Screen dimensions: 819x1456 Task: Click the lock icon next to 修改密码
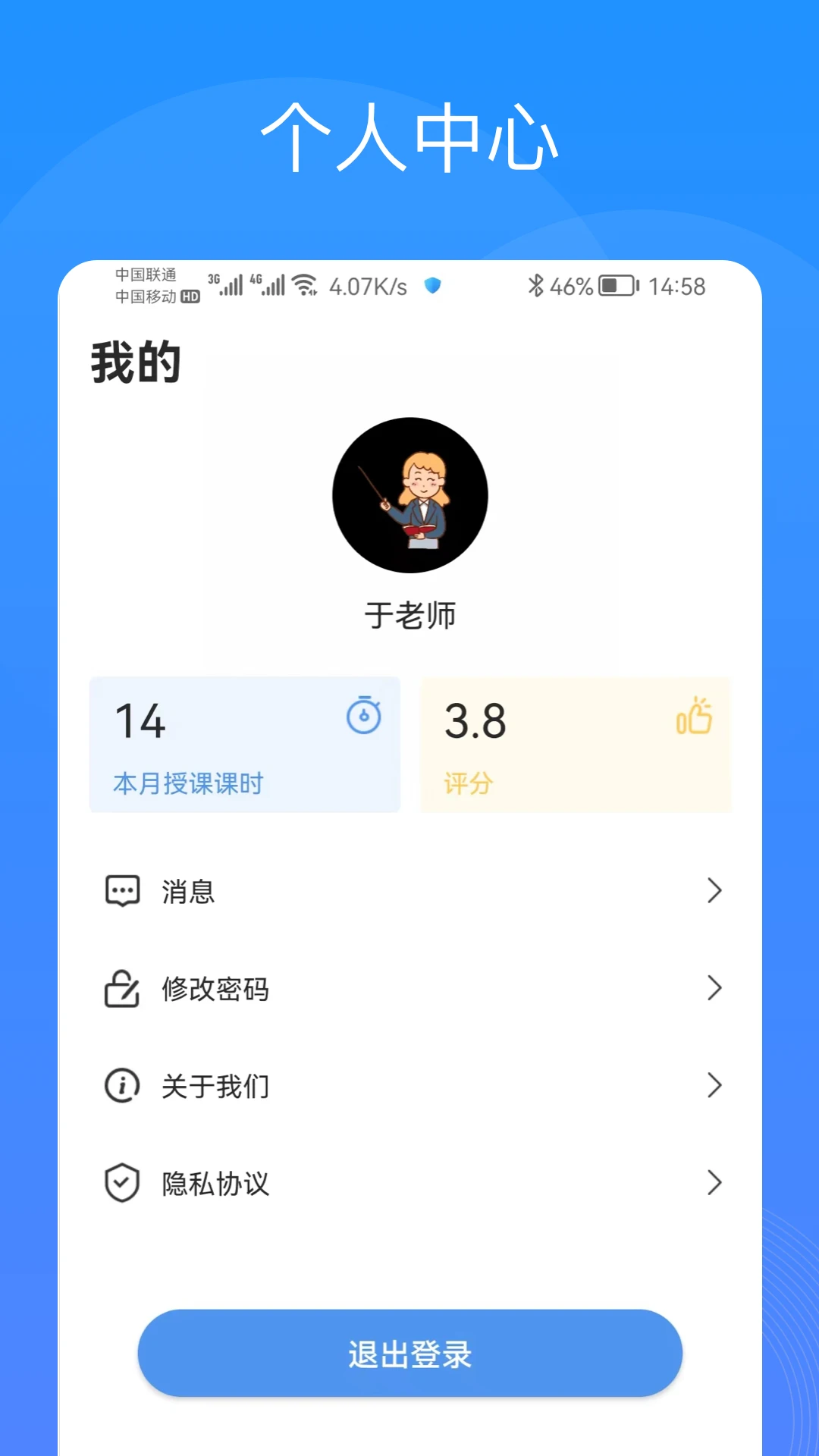[121, 988]
